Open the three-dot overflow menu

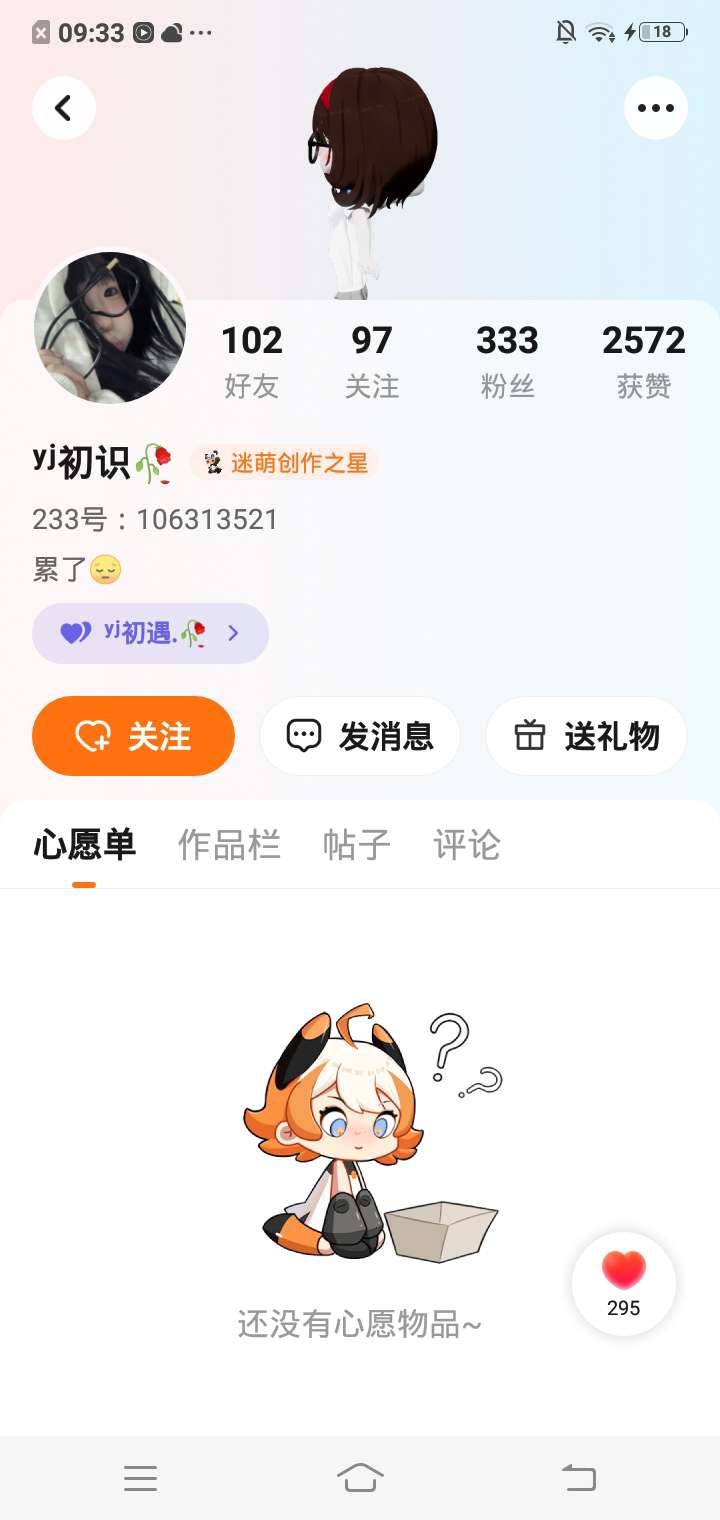(656, 108)
